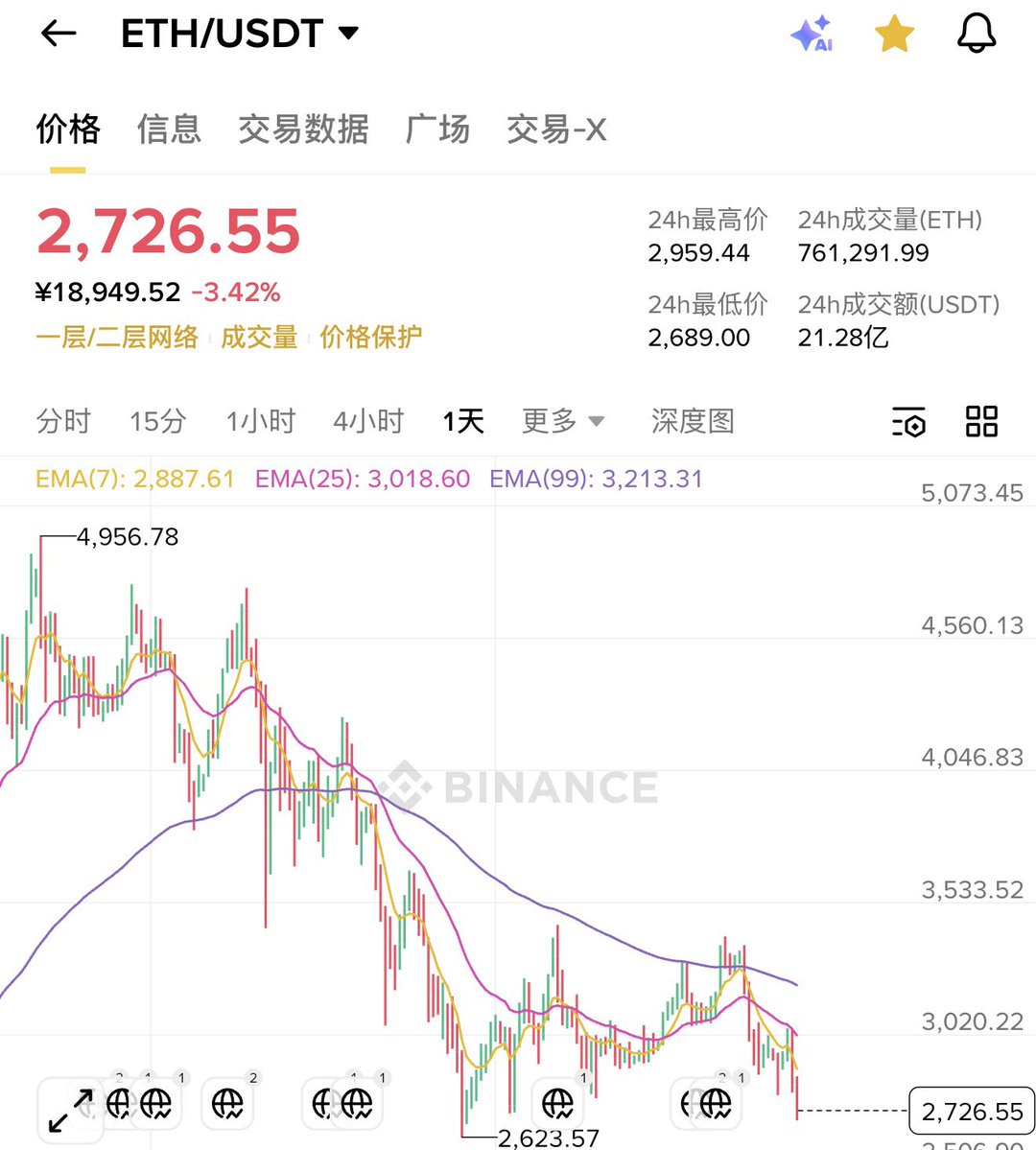Viewport: 1036px width, 1150px height.
Task: Select the 1小时 interval
Action: tap(260, 421)
